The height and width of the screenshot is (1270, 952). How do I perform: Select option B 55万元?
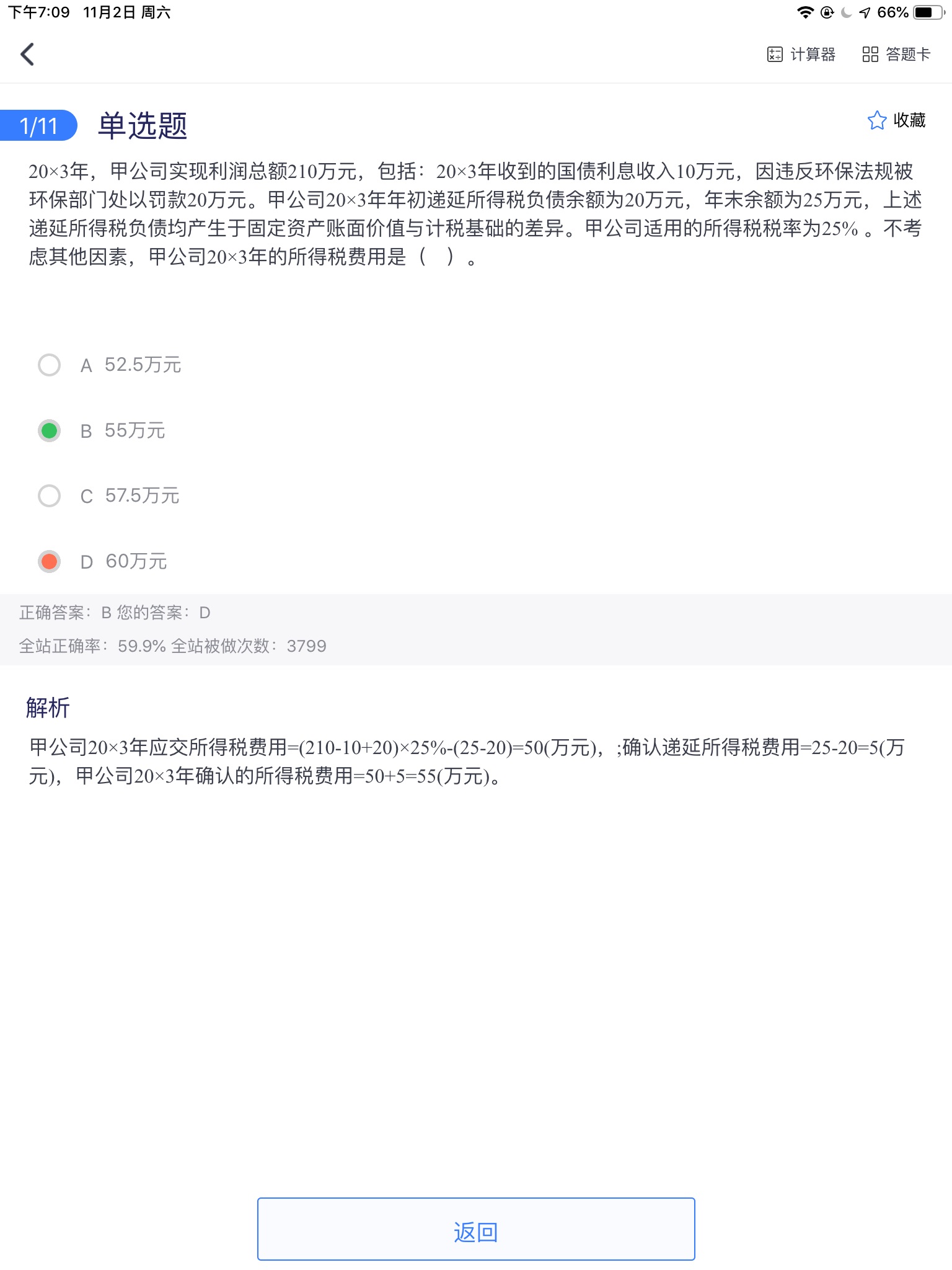tap(50, 431)
